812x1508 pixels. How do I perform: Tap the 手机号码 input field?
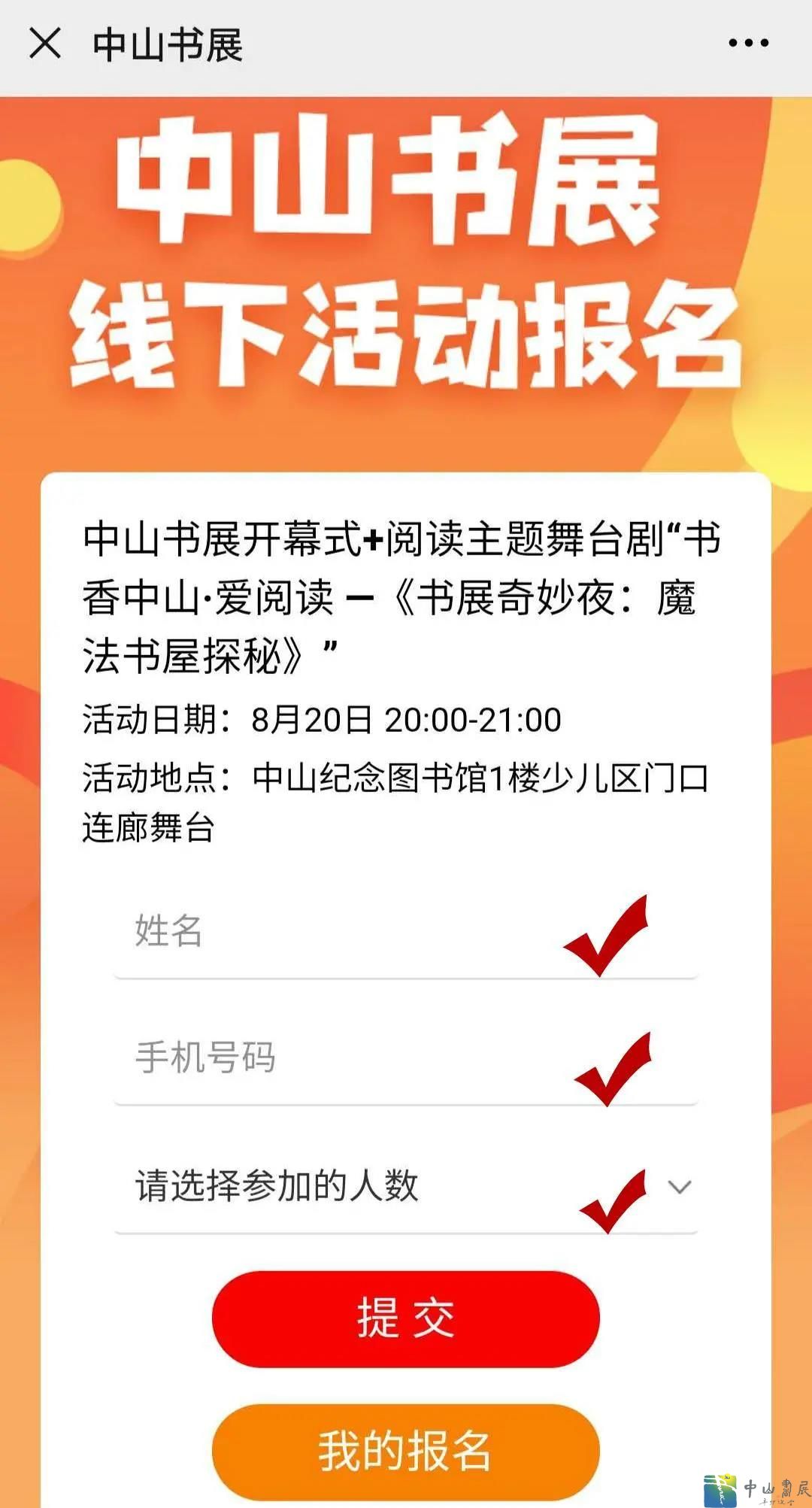click(338, 1057)
